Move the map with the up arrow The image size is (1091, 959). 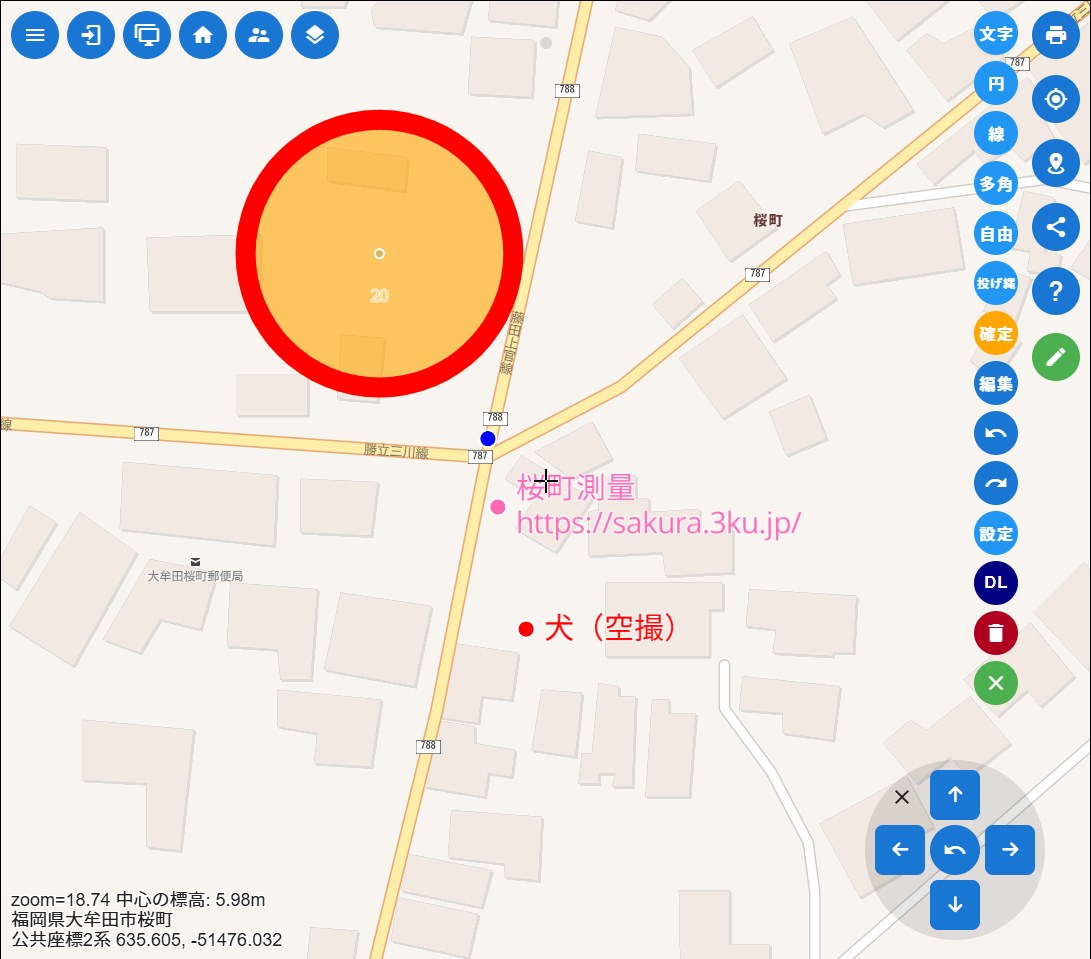(x=955, y=795)
